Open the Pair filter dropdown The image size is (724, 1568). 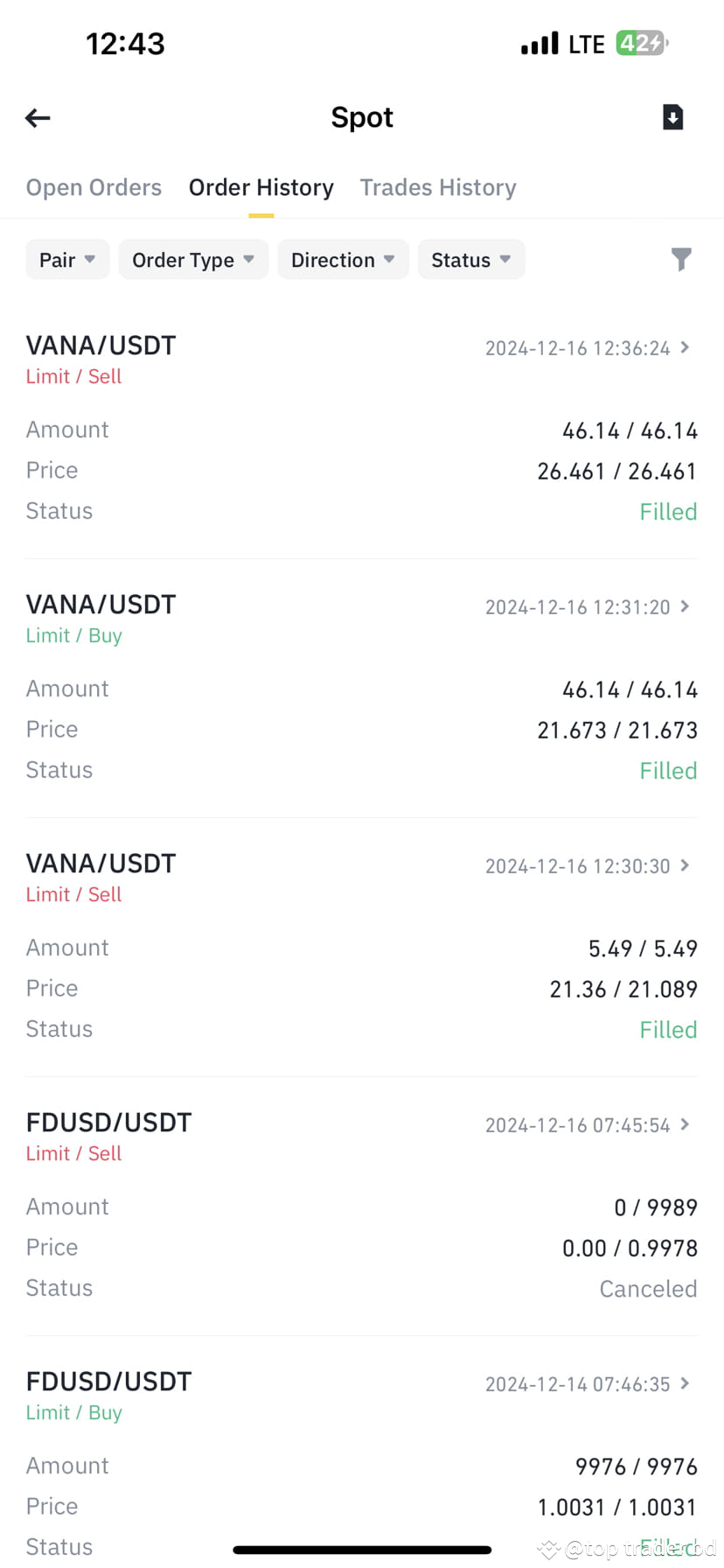(67, 259)
